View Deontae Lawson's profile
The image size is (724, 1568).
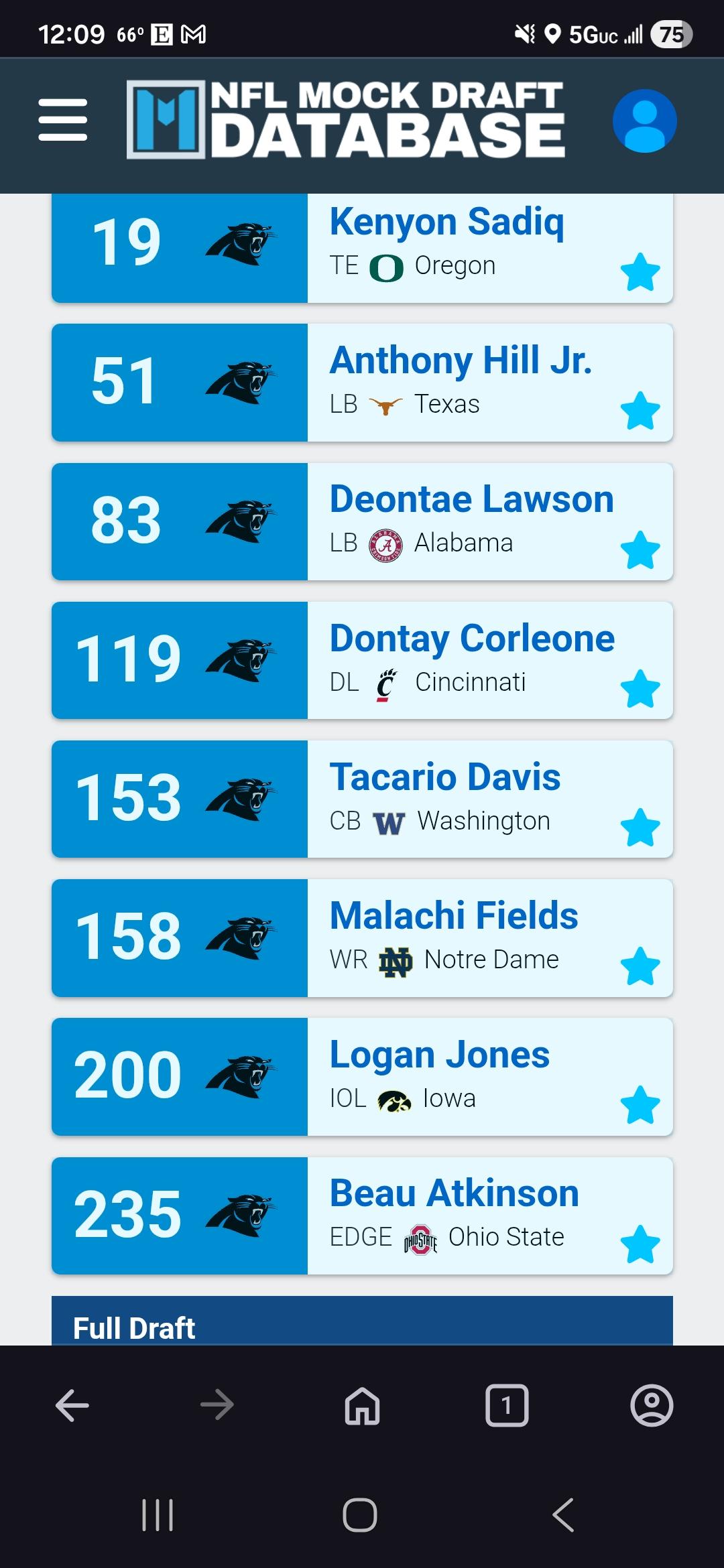(471, 499)
